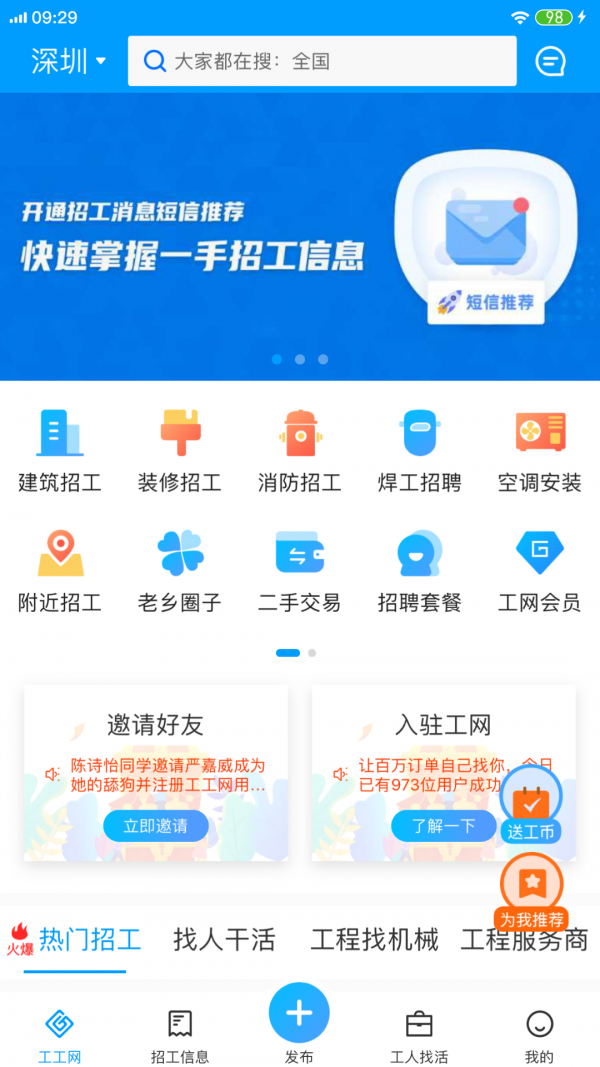Switch to 工程找机械 tab
This screenshot has height=1067, width=600.
point(374,940)
